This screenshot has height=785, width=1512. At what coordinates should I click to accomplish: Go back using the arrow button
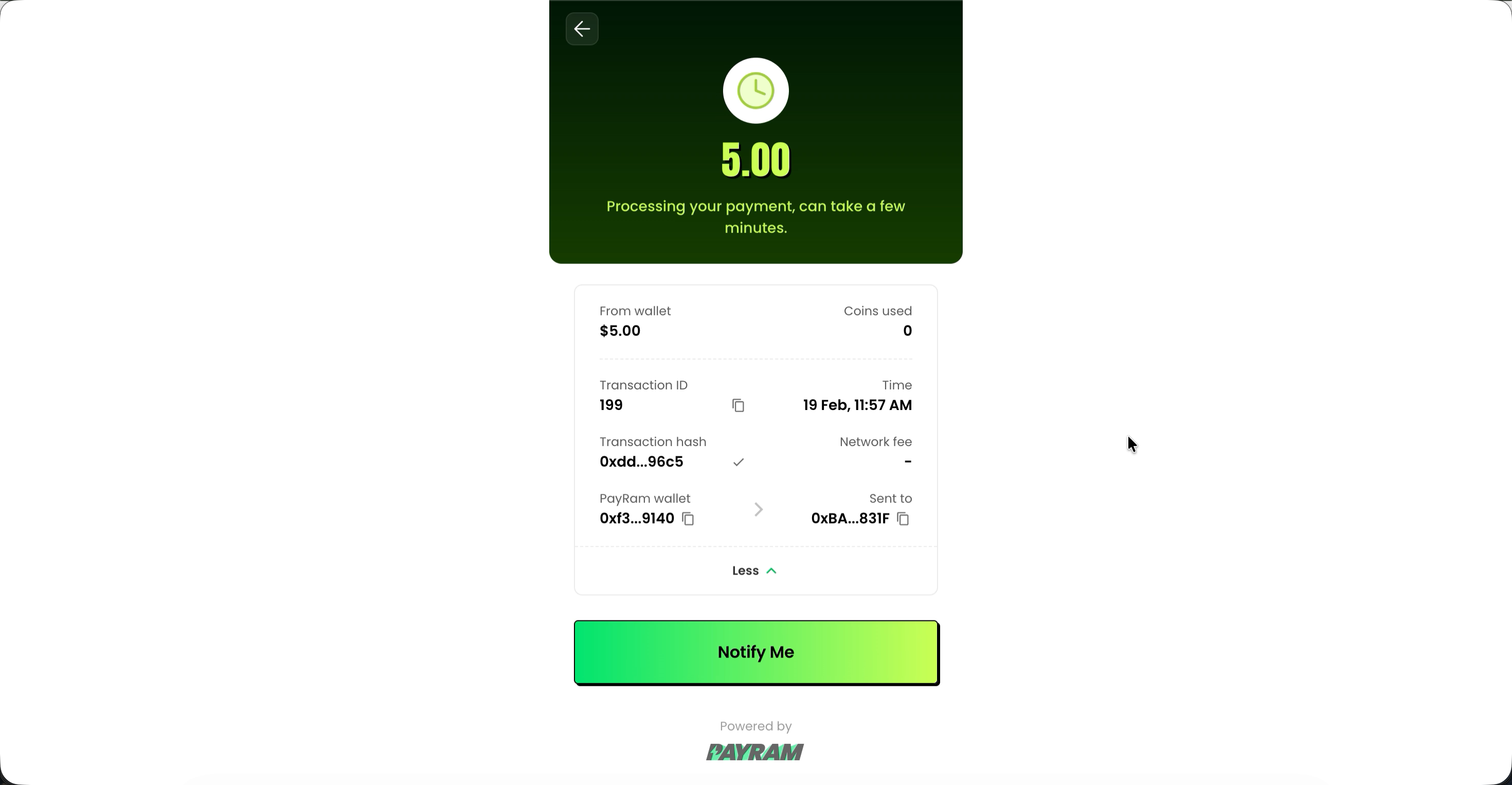[582, 29]
